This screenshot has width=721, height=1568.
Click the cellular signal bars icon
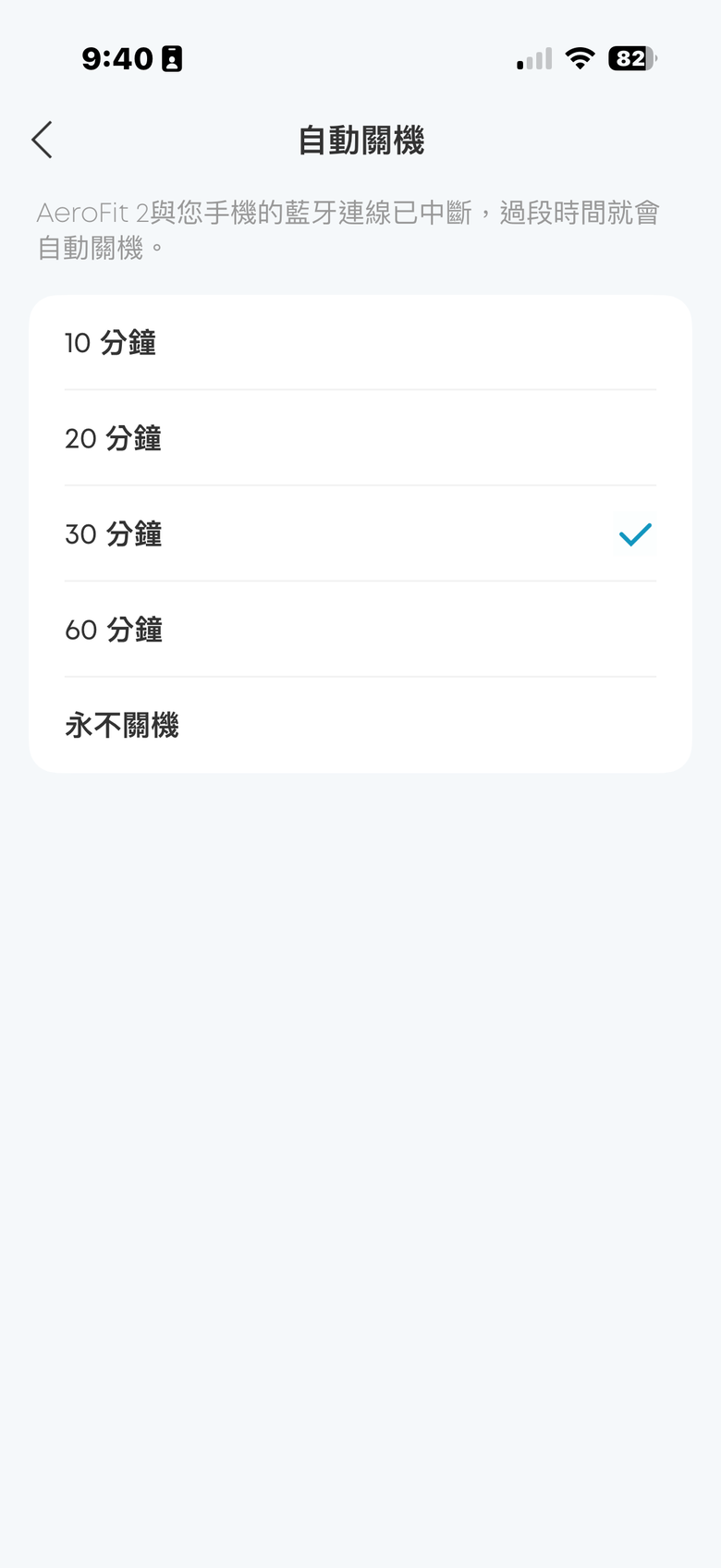click(x=532, y=58)
